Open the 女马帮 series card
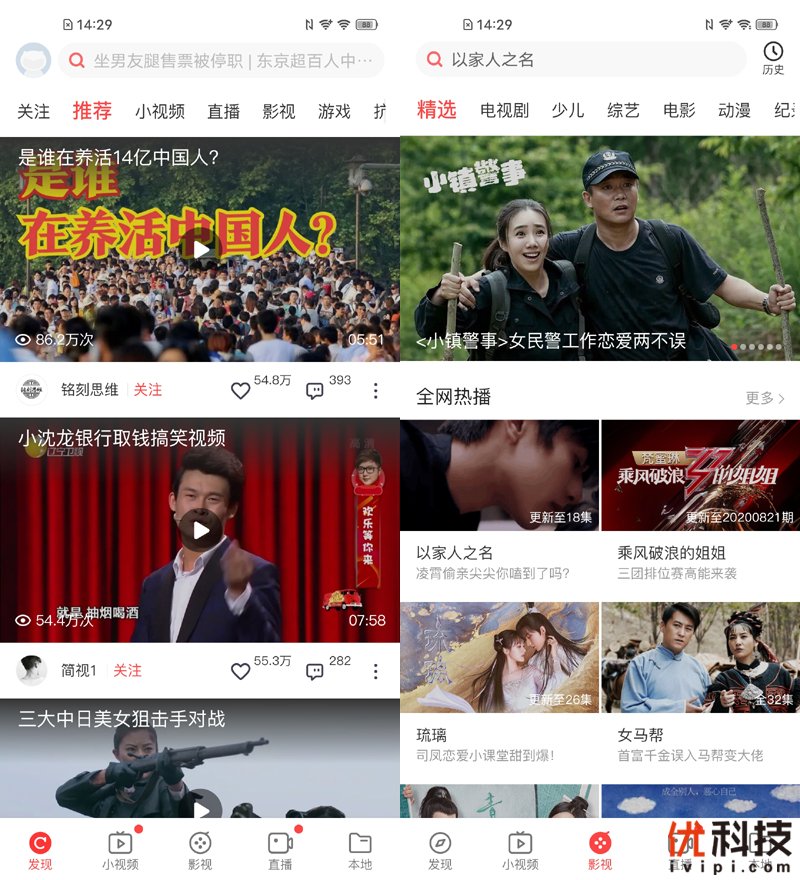The height and width of the screenshot is (880, 800). point(700,680)
